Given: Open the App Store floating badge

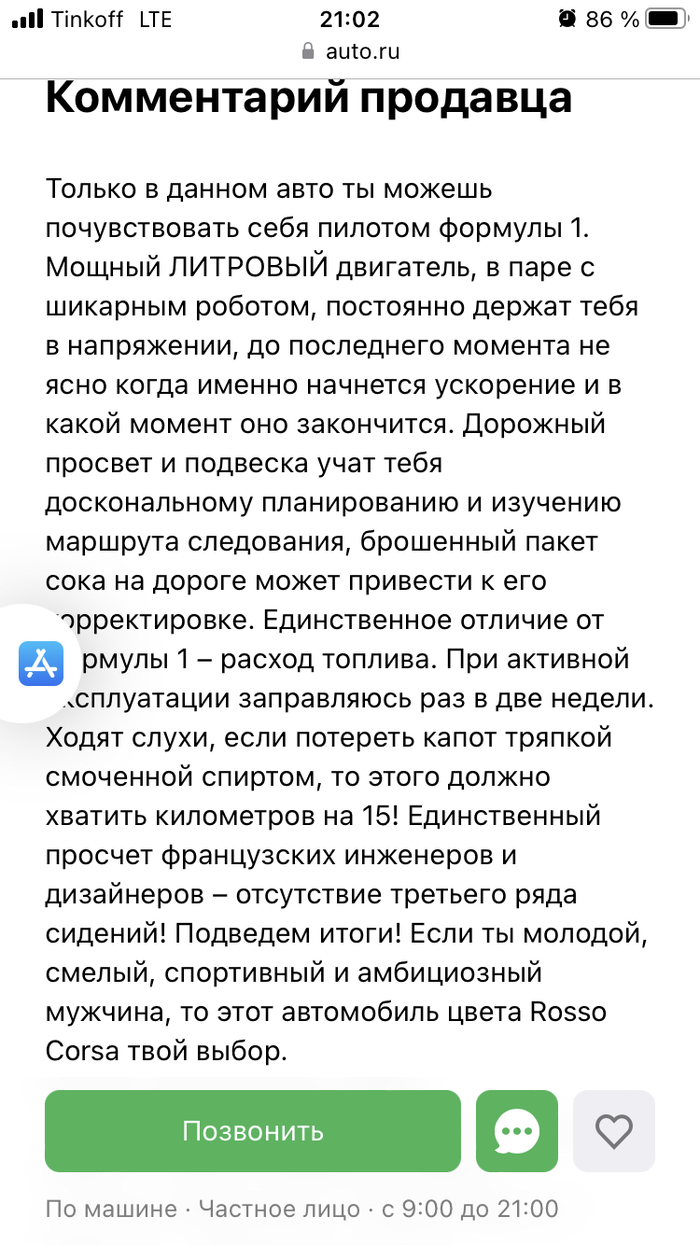Looking at the screenshot, I should [41, 664].
